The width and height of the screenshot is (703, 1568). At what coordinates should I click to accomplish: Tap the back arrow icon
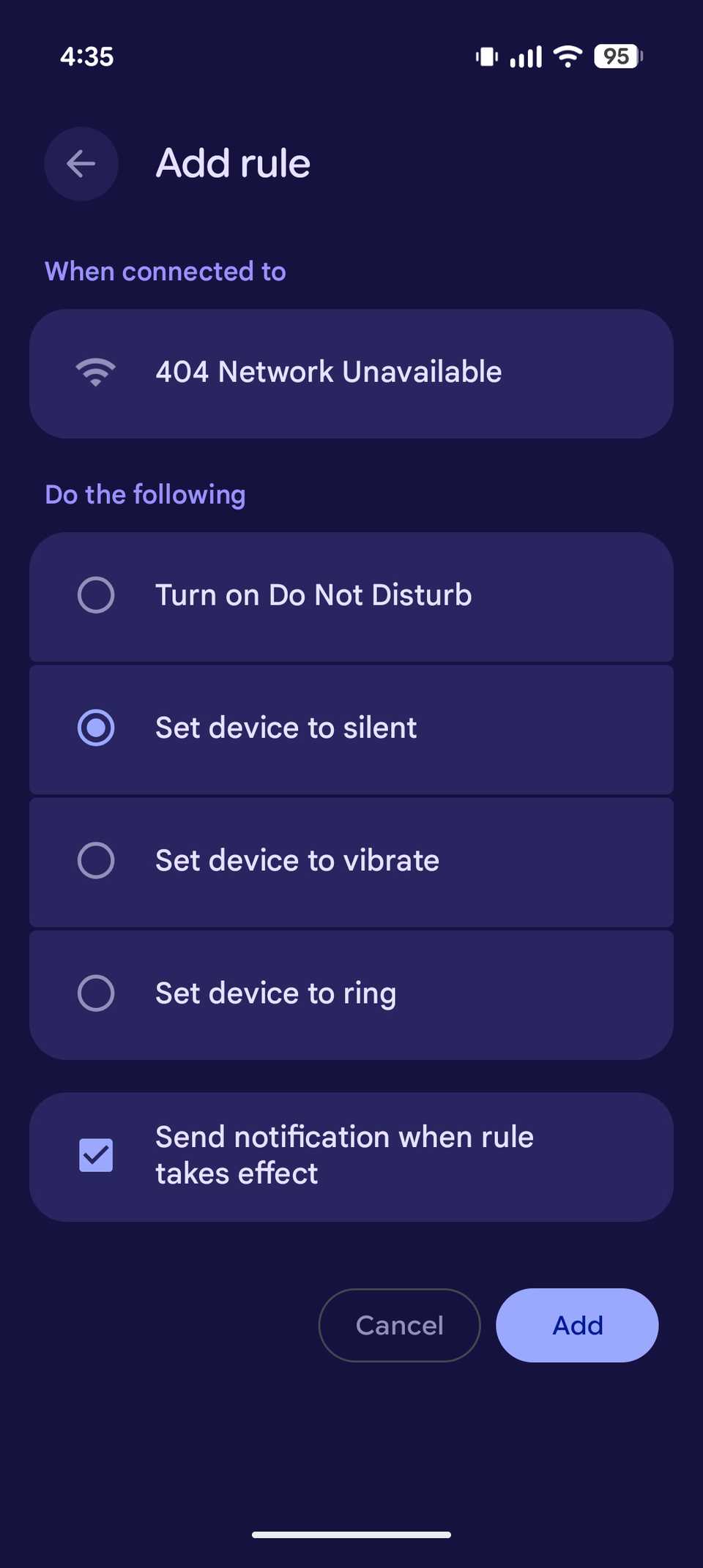pos(81,164)
